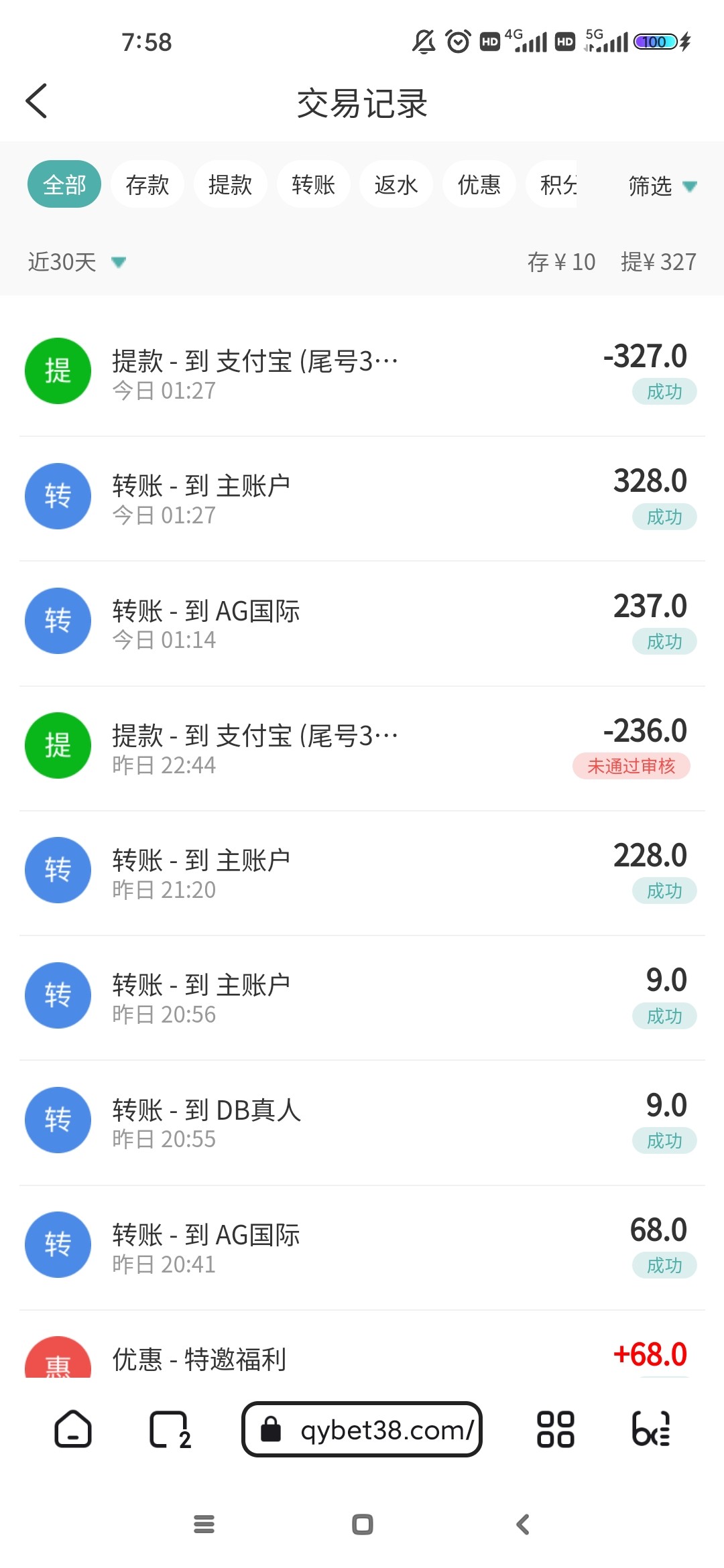Open the browser tabs switcher
Image resolution: width=724 pixels, height=1568 pixels.
pos(169,1429)
